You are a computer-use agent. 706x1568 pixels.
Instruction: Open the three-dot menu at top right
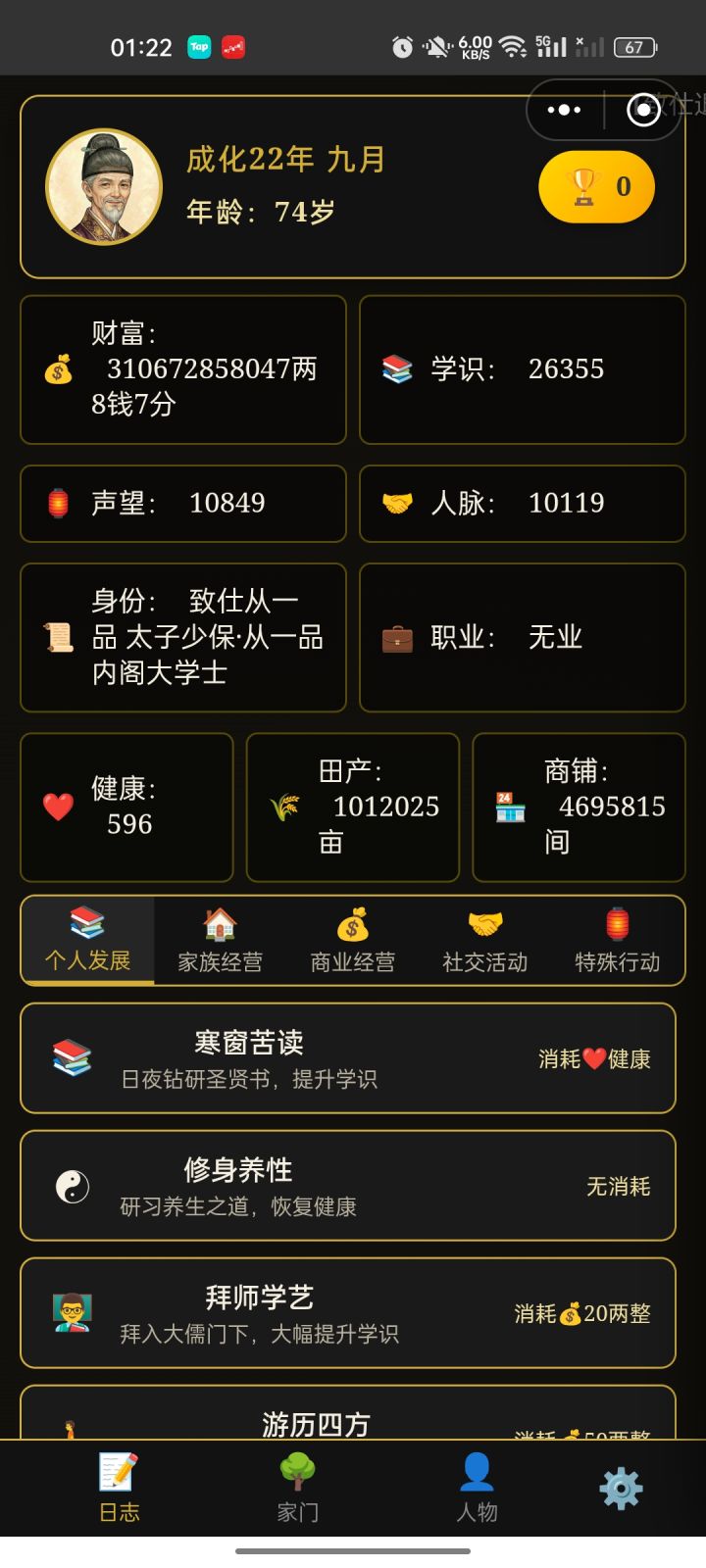[564, 110]
